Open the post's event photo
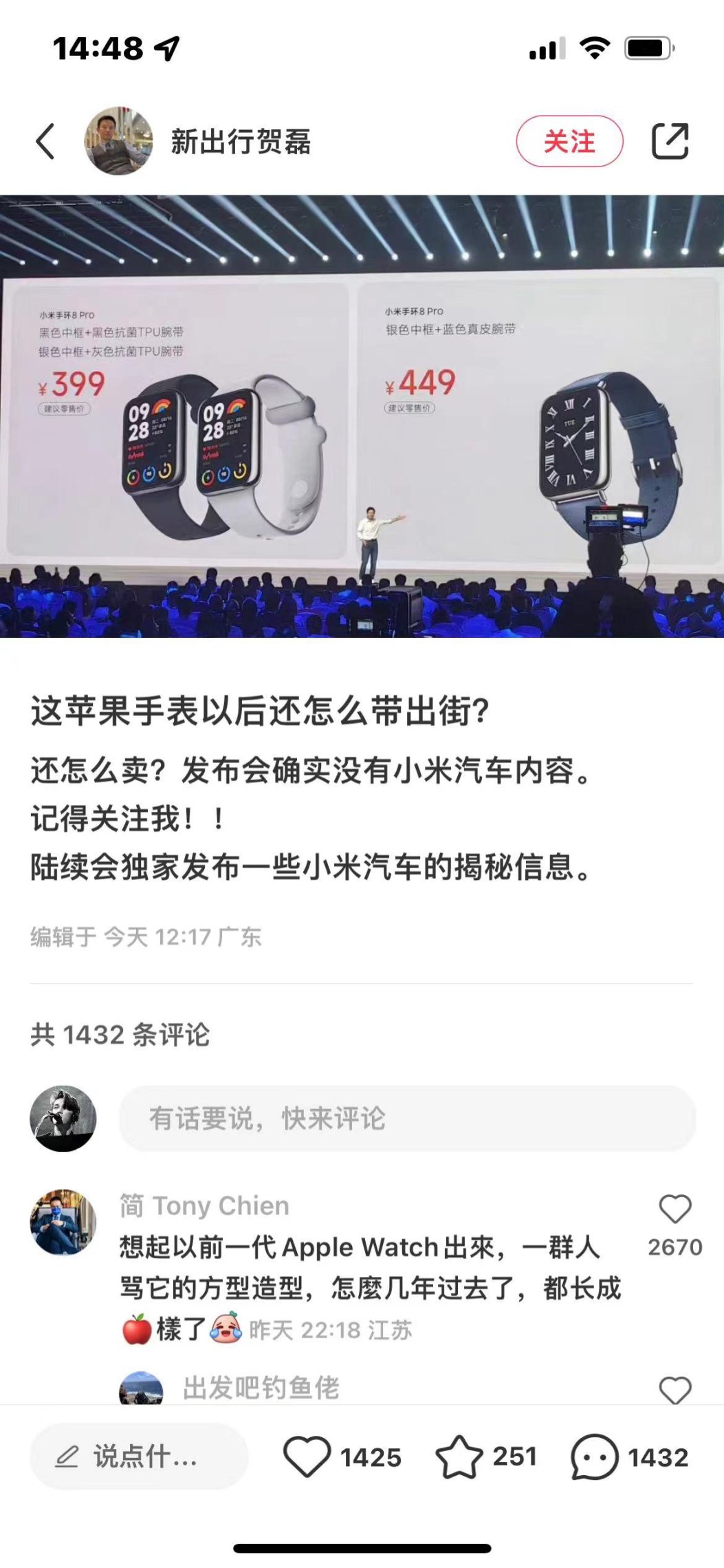The width and height of the screenshot is (724, 1568). click(362, 416)
